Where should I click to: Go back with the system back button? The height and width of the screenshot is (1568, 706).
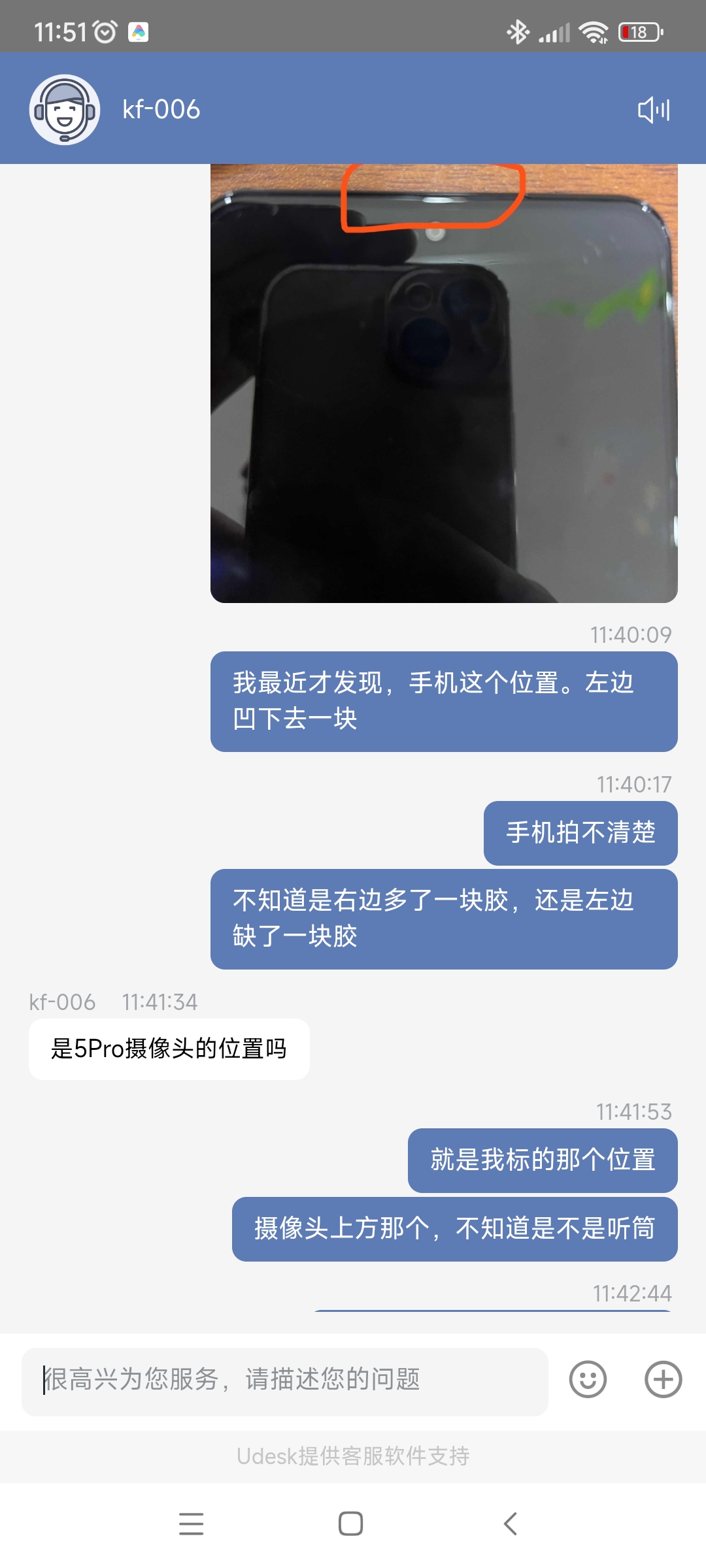(x=511, y=1524)
